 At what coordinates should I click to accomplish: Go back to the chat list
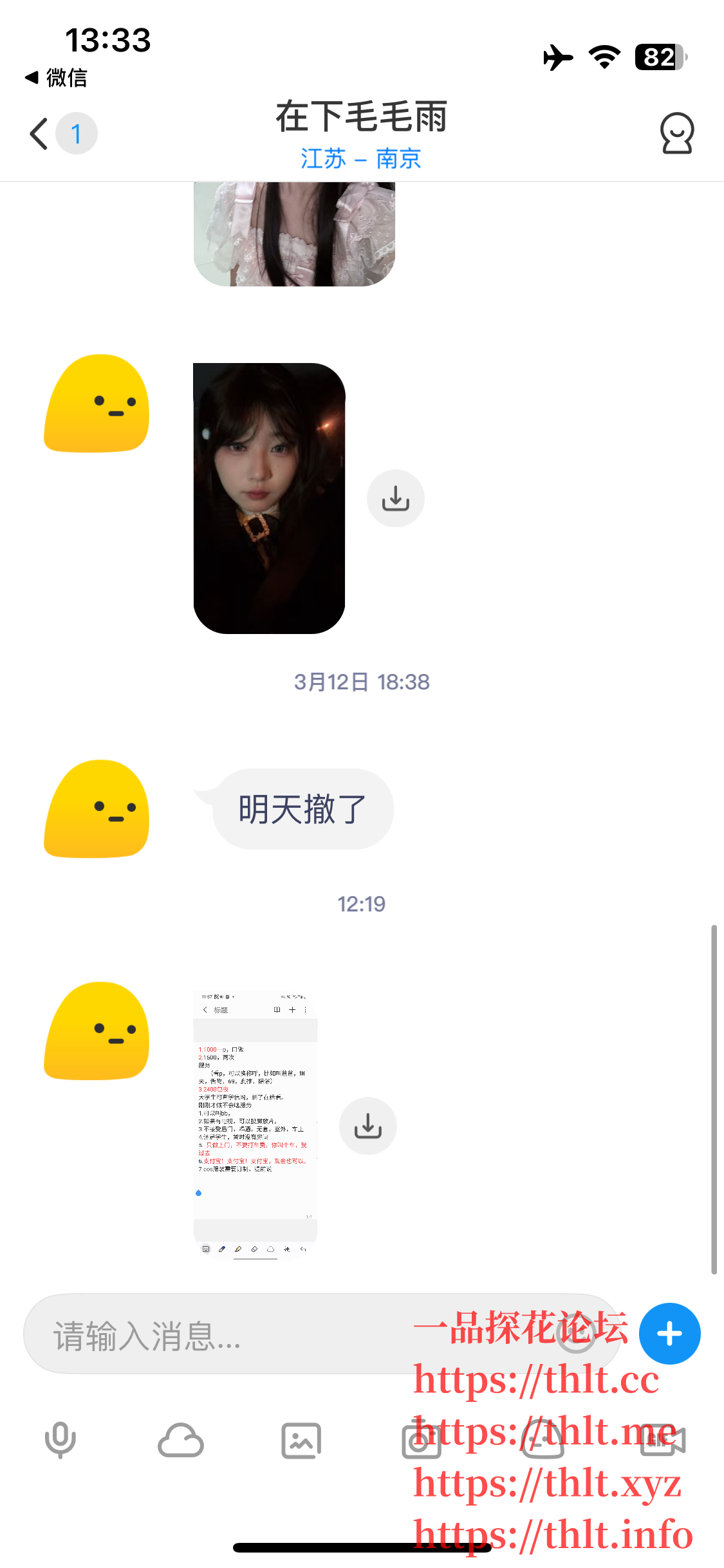[40, 134]
